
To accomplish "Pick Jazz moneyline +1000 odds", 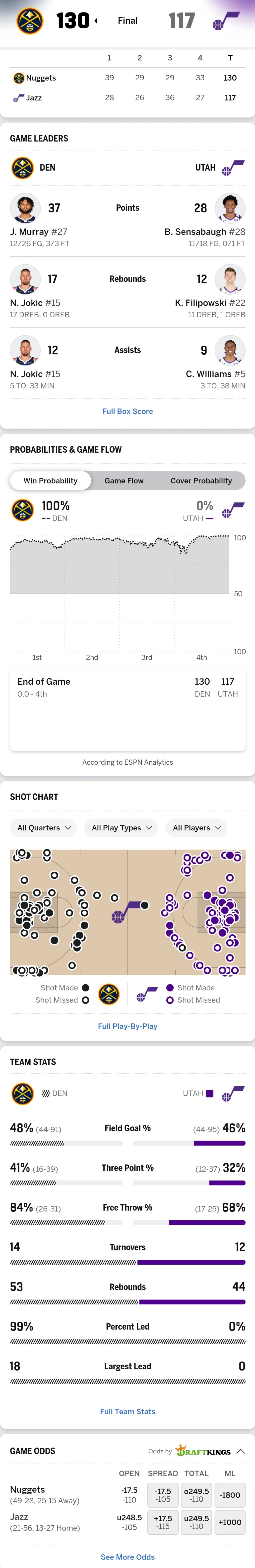I will coord(230,1522).
